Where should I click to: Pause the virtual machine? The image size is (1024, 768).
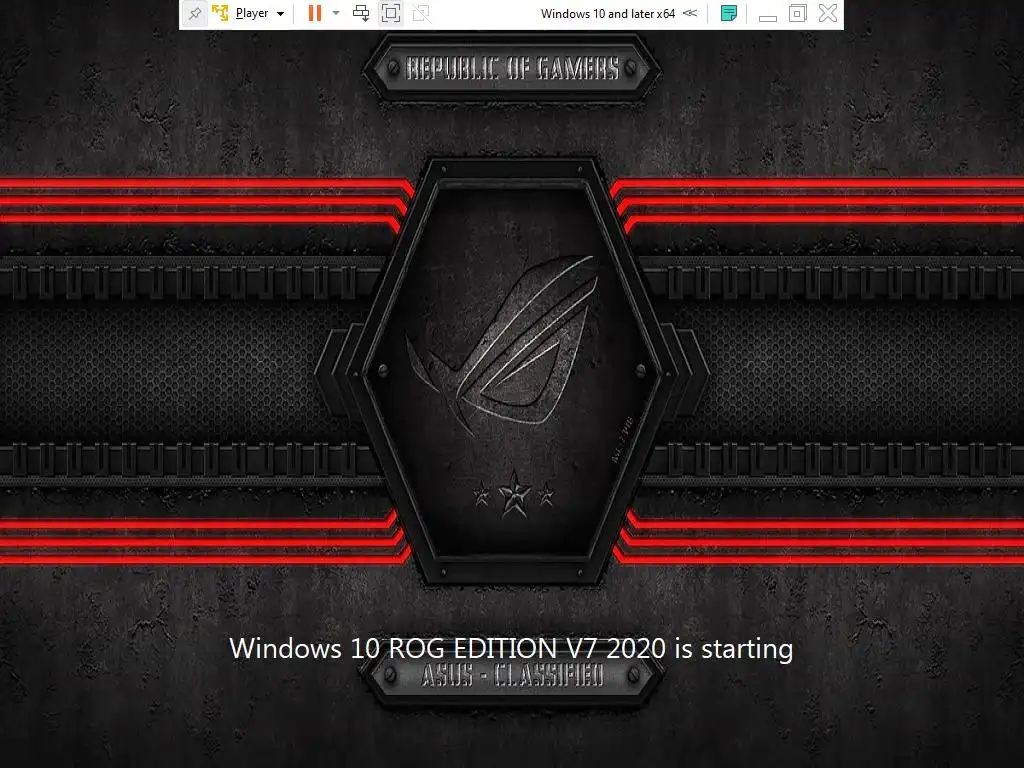[x=314, y=14]
